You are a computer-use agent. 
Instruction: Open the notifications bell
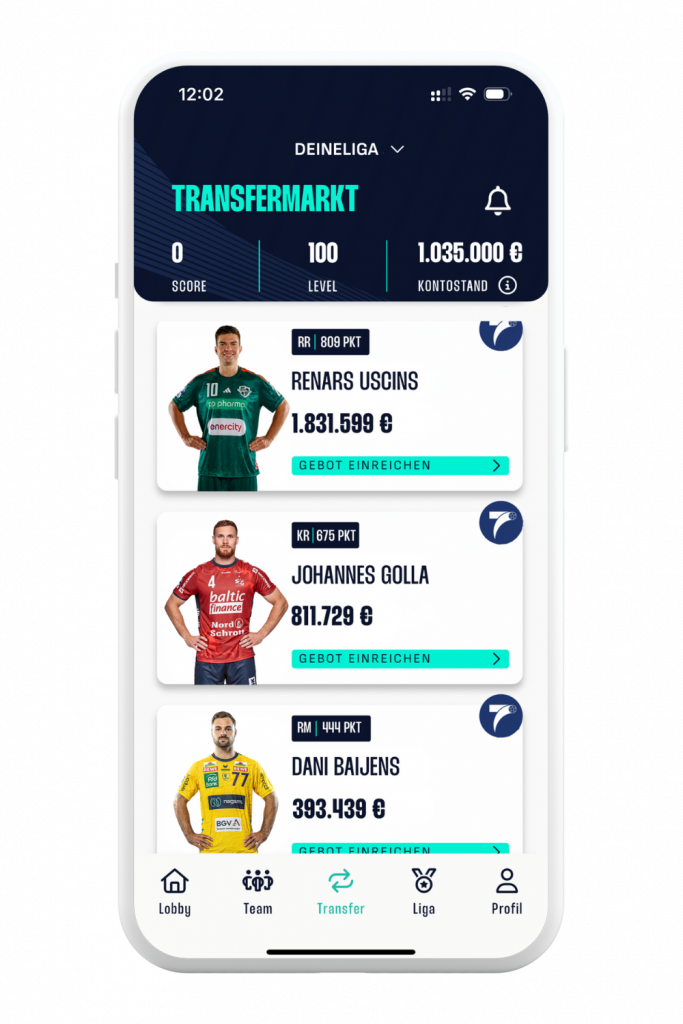tap(497, 200)
